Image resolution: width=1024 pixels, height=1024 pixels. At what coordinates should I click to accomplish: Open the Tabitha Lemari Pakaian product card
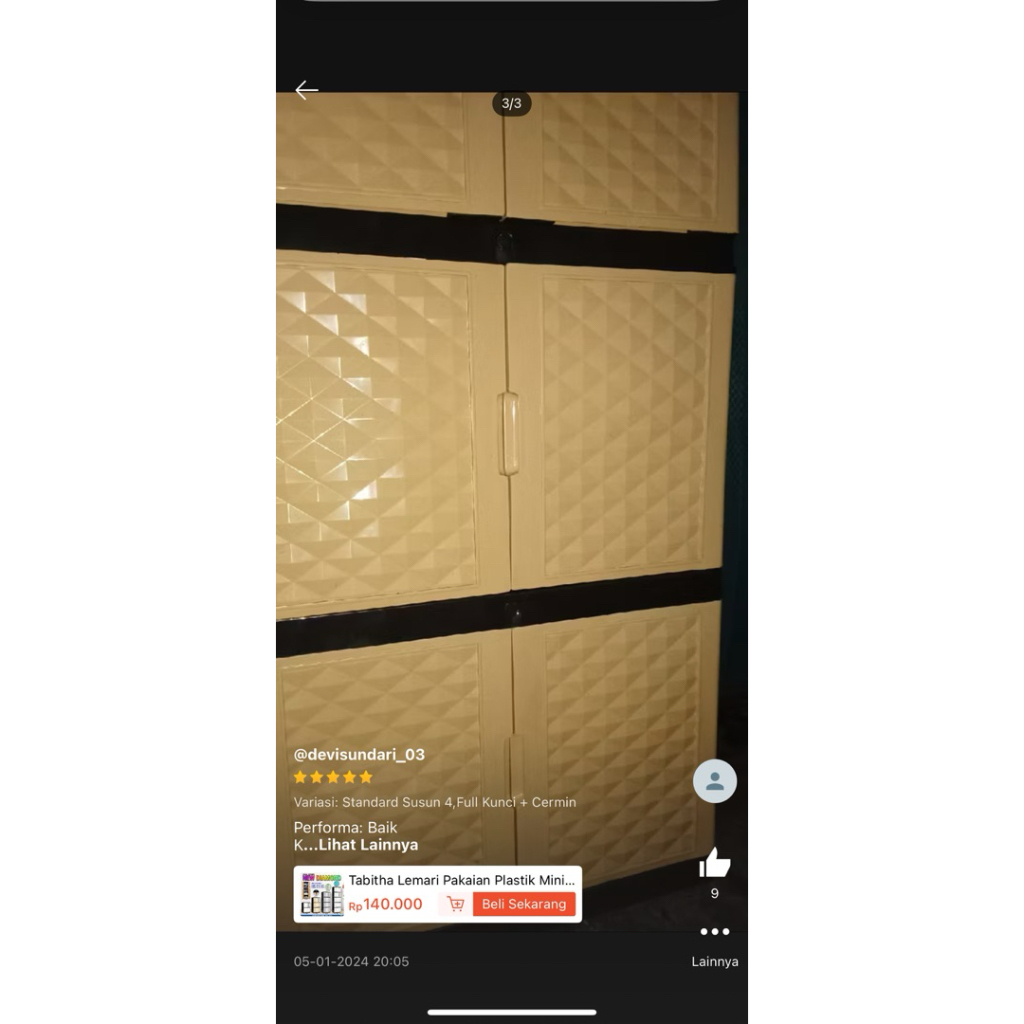click(460, 880)
